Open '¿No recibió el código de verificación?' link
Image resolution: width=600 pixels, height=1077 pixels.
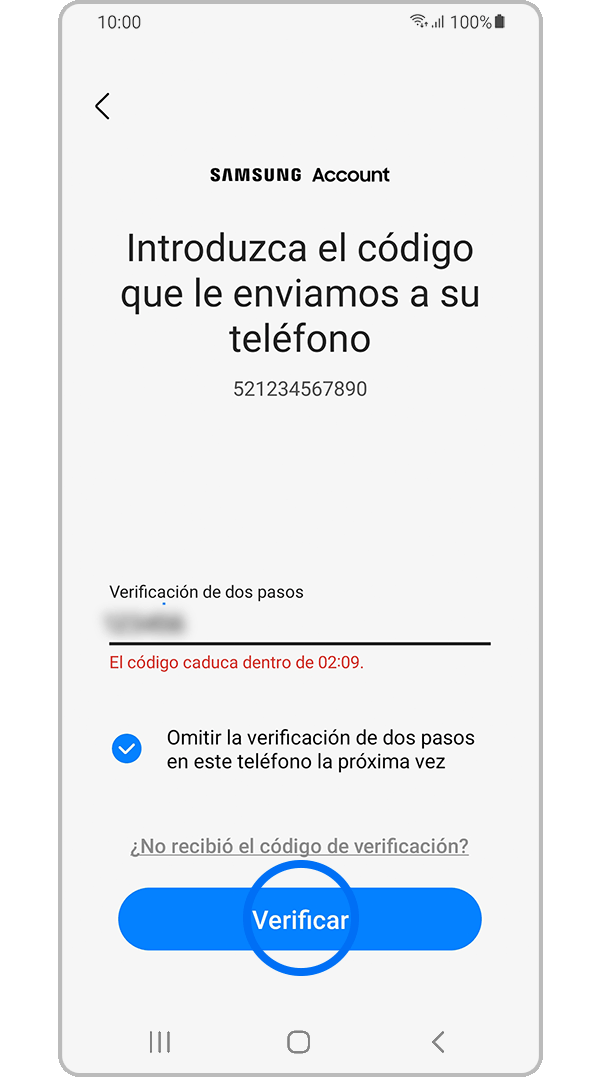point(299,846)
